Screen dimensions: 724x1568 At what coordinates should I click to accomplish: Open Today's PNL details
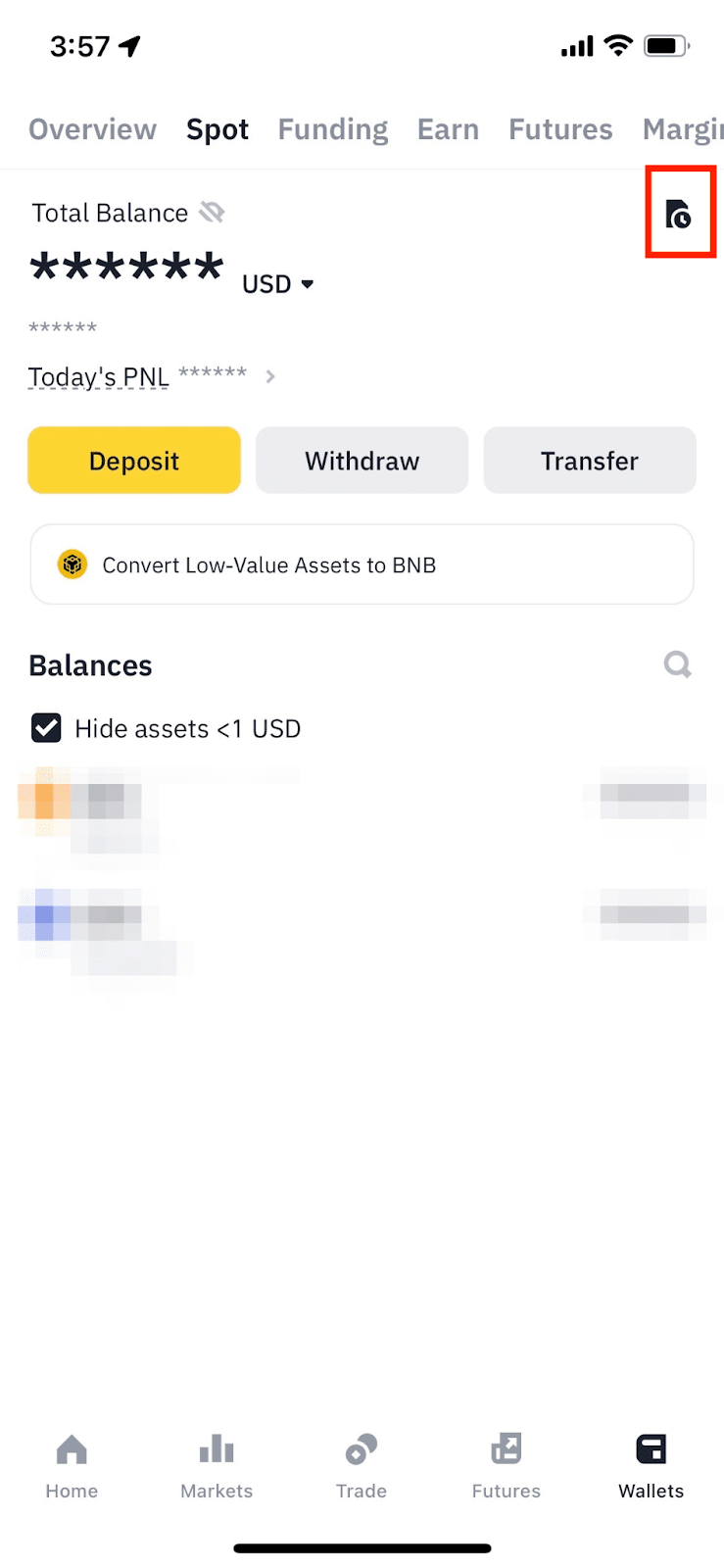click(270, 376)
